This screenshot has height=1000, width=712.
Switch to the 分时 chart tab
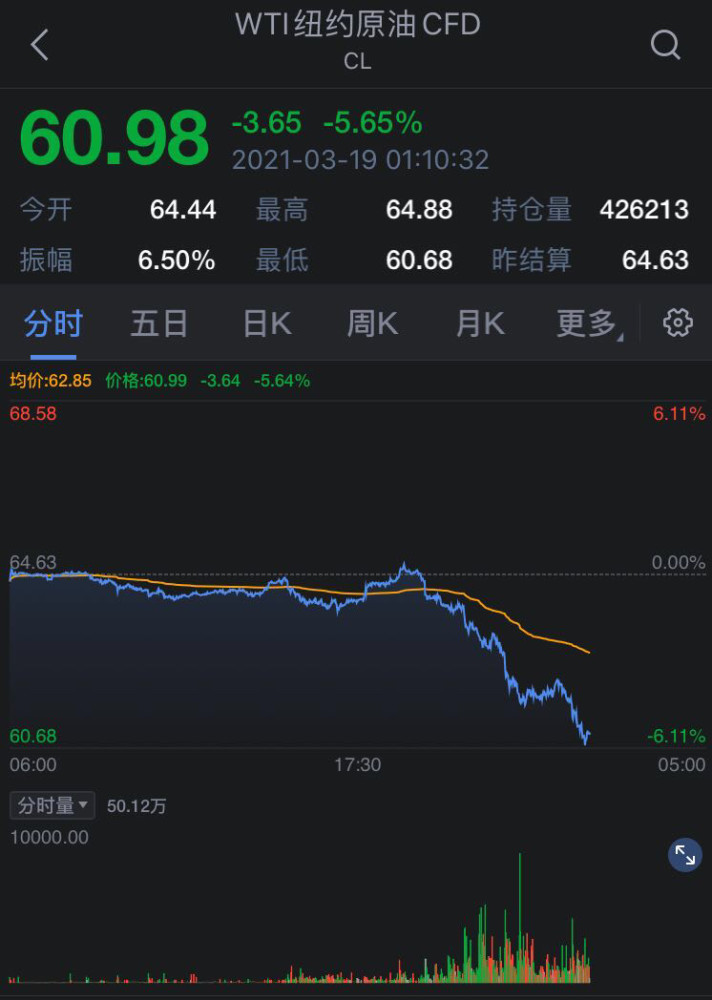tap(53, 324)
